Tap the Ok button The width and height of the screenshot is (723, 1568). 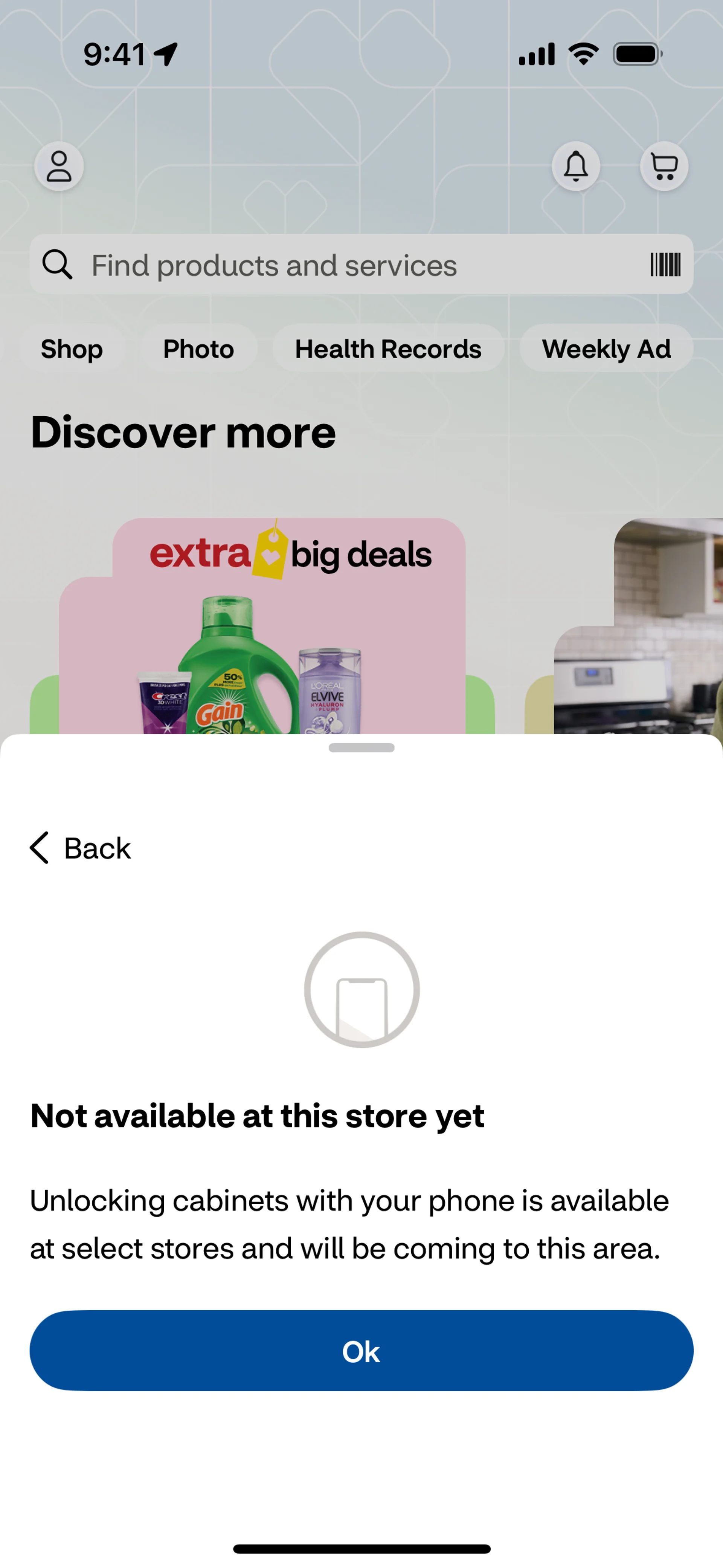coord(361,1351)
